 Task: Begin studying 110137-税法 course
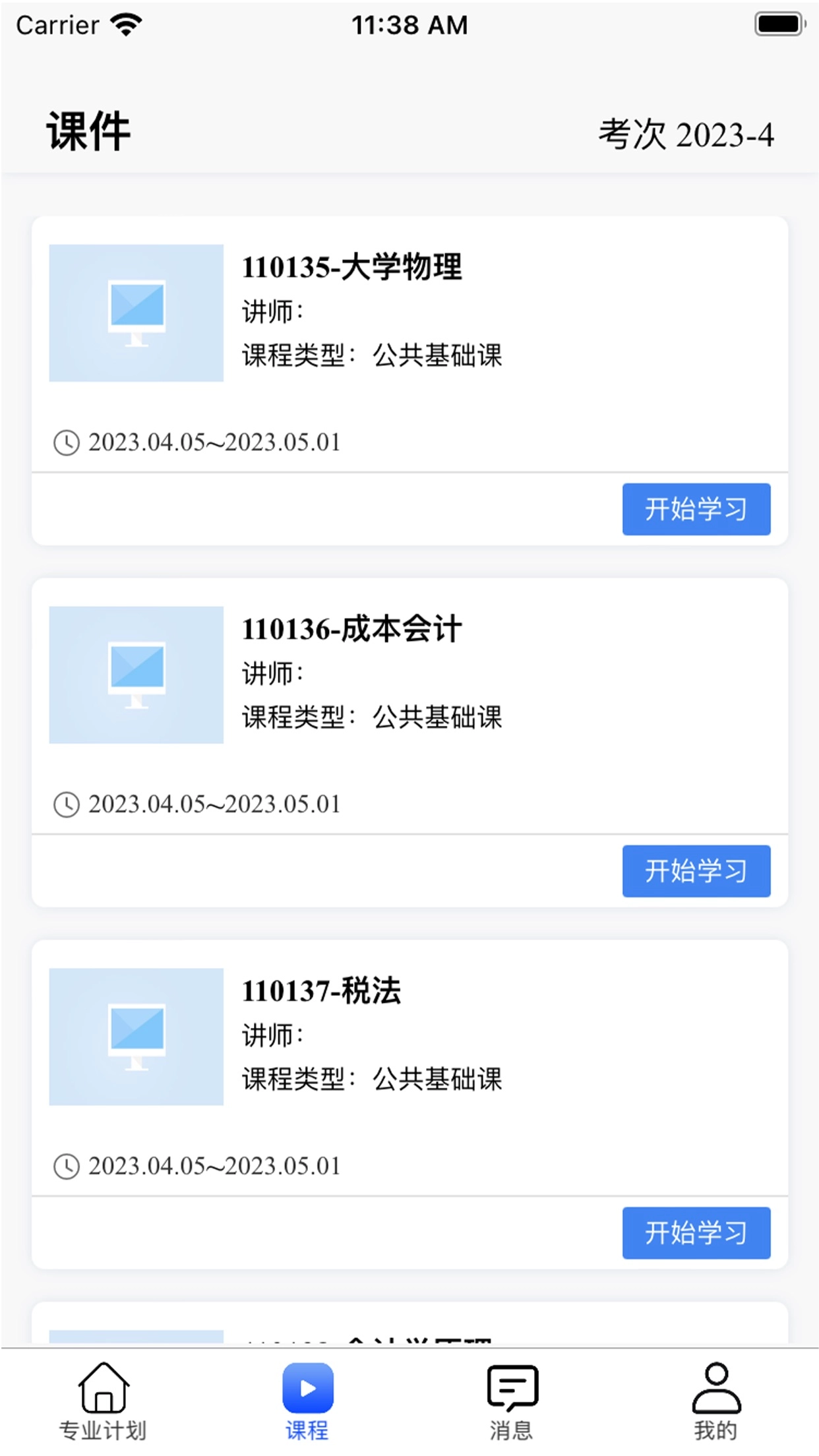696,1233
